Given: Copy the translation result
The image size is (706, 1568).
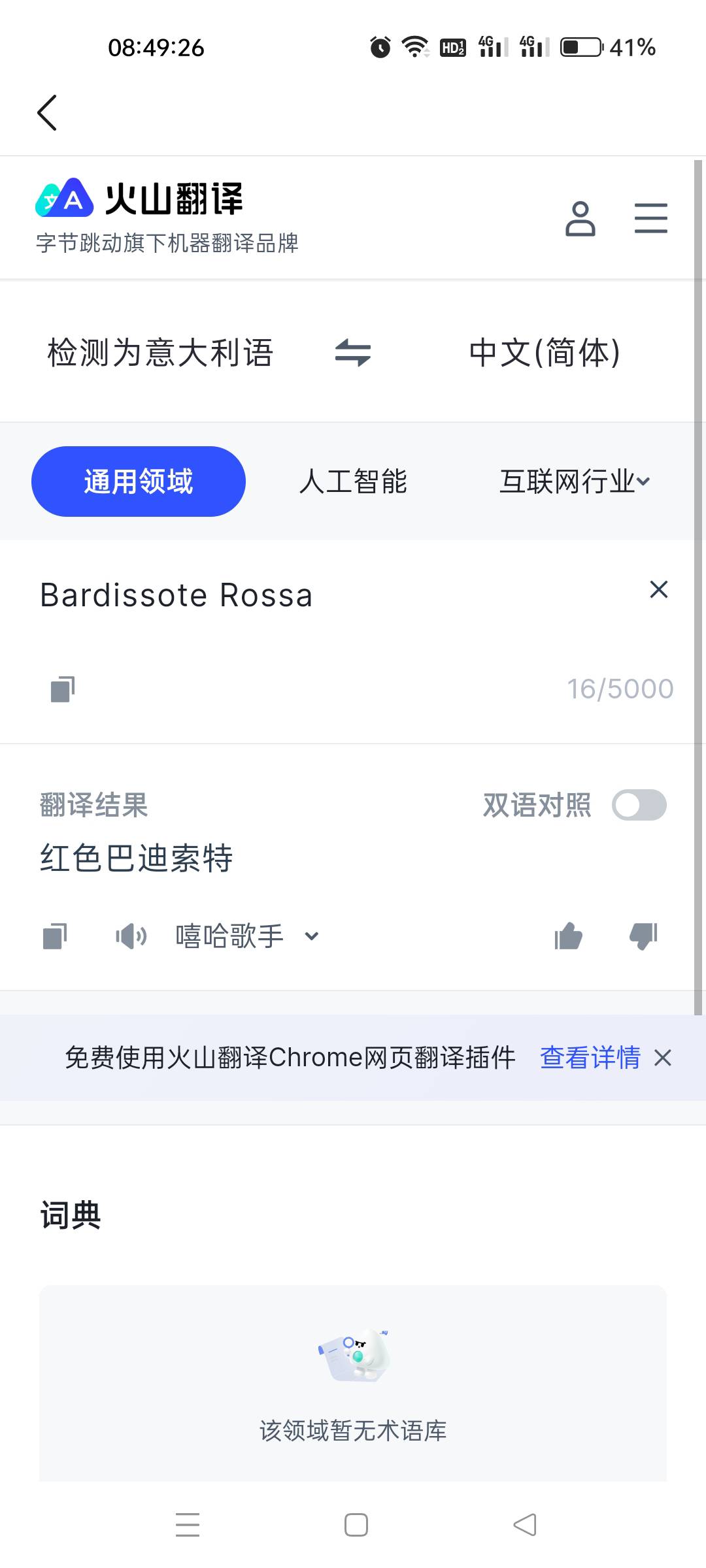Looking at the screenshot, I should (x=55, y=936).
